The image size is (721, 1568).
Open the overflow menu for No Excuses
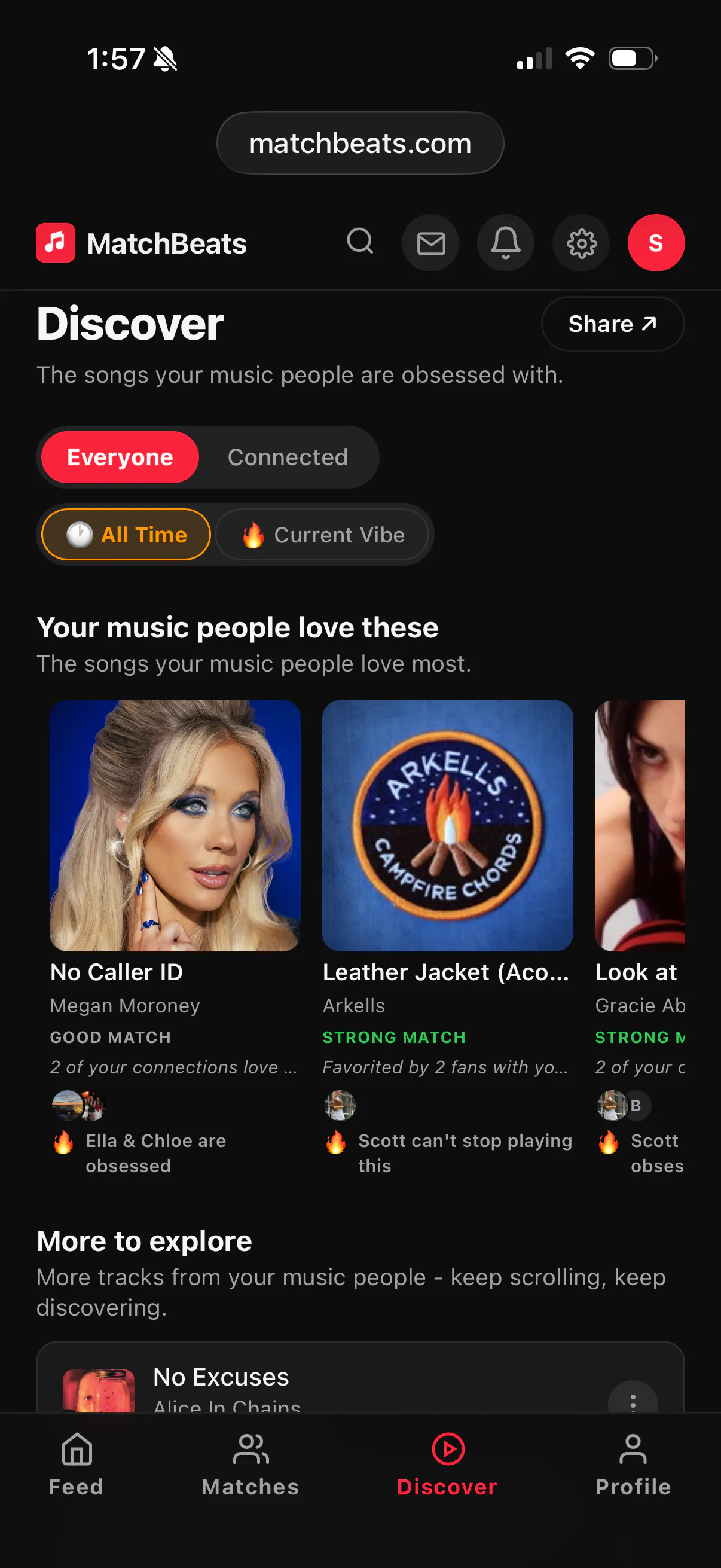tap(633, 1400)
